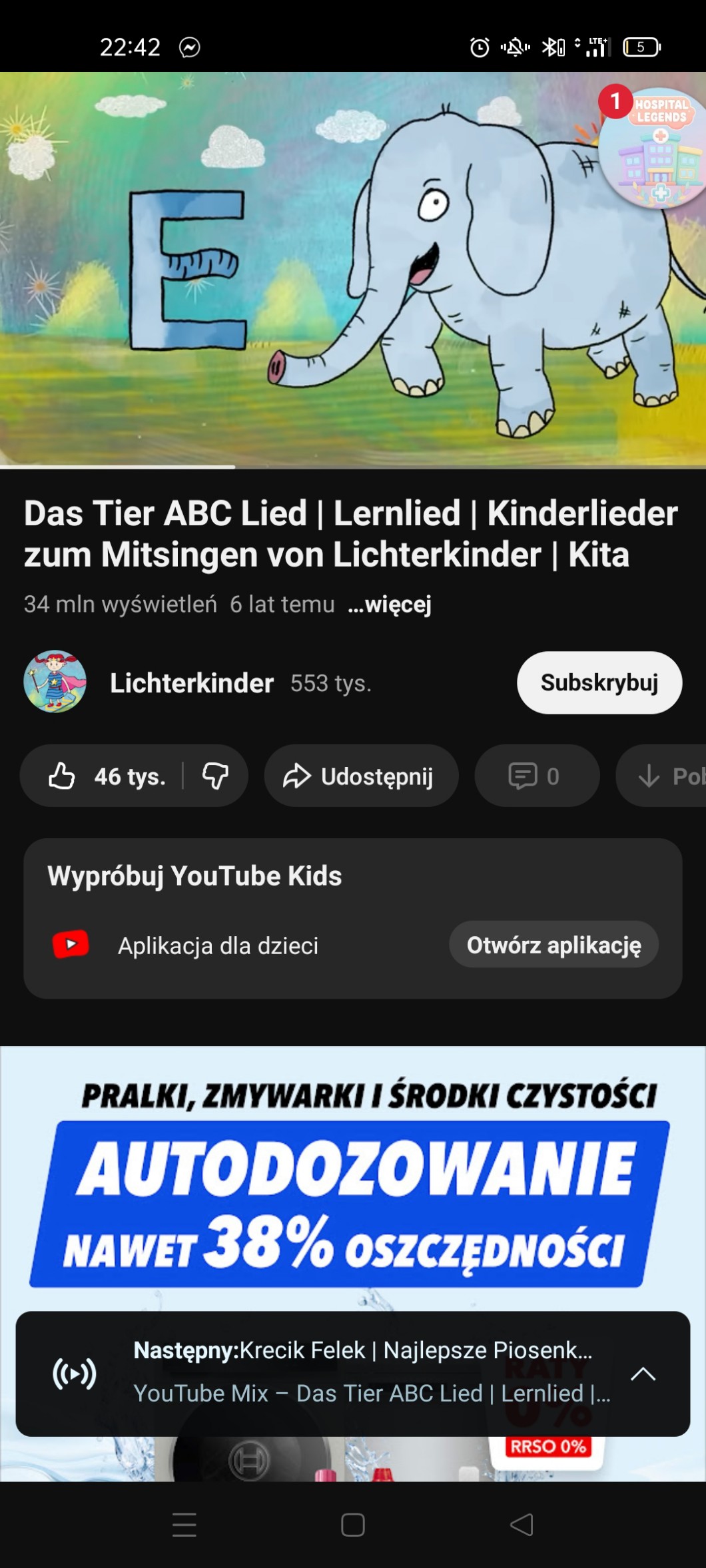Share the video via Udostępnij
This screenshot has width=706, height=1568.
(361, 776)
